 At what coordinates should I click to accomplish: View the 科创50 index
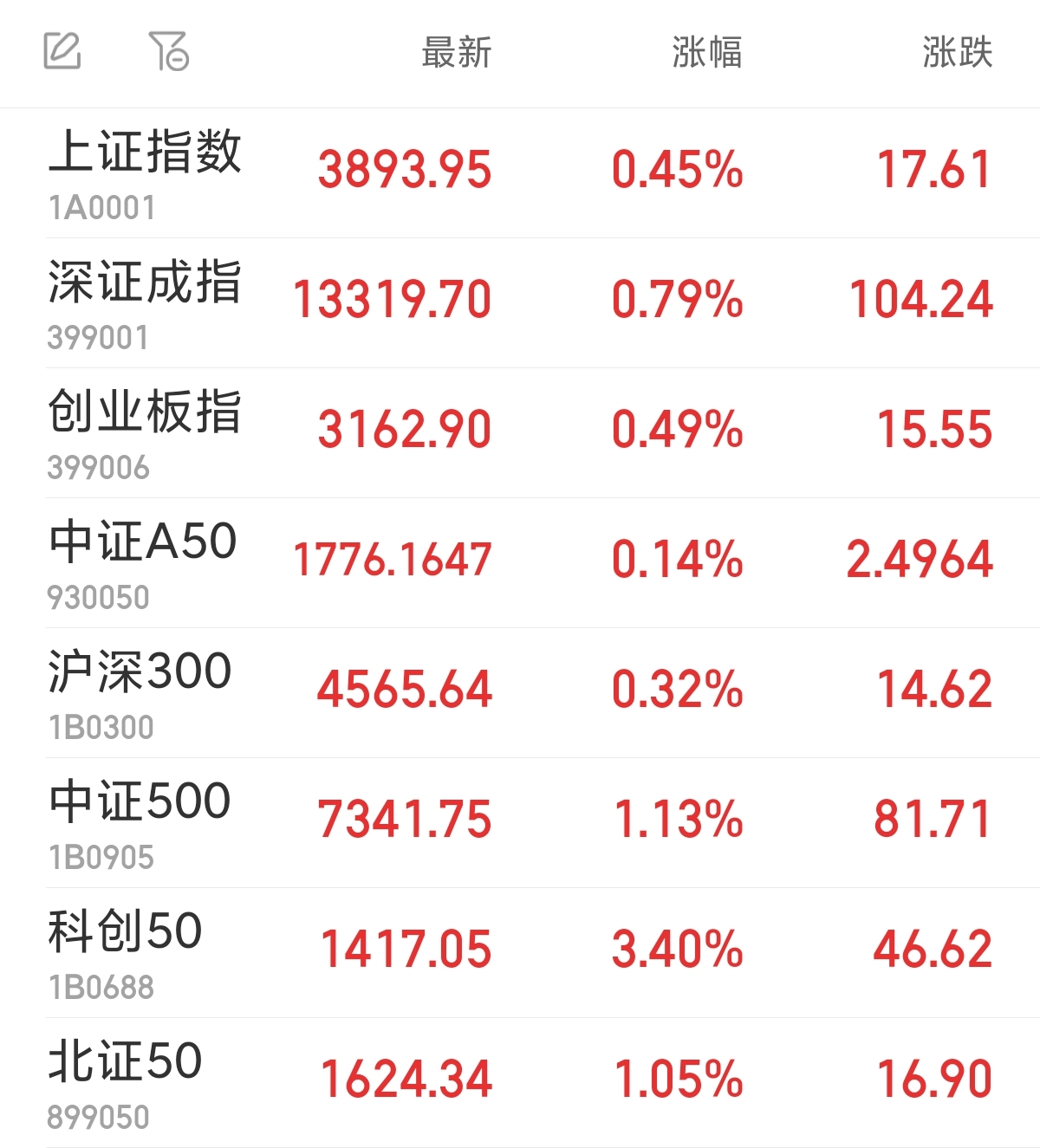coord(520,953)
